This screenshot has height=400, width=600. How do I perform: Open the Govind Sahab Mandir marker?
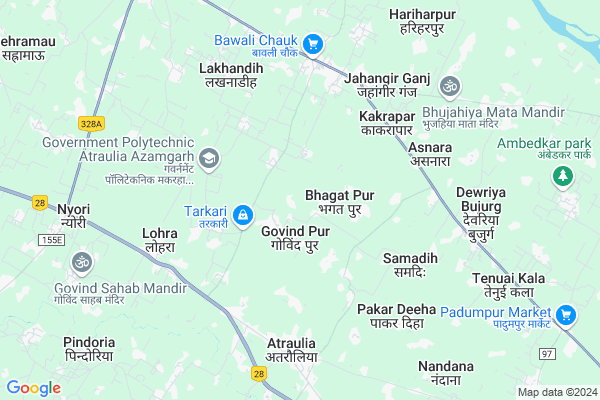click(81, 263)
